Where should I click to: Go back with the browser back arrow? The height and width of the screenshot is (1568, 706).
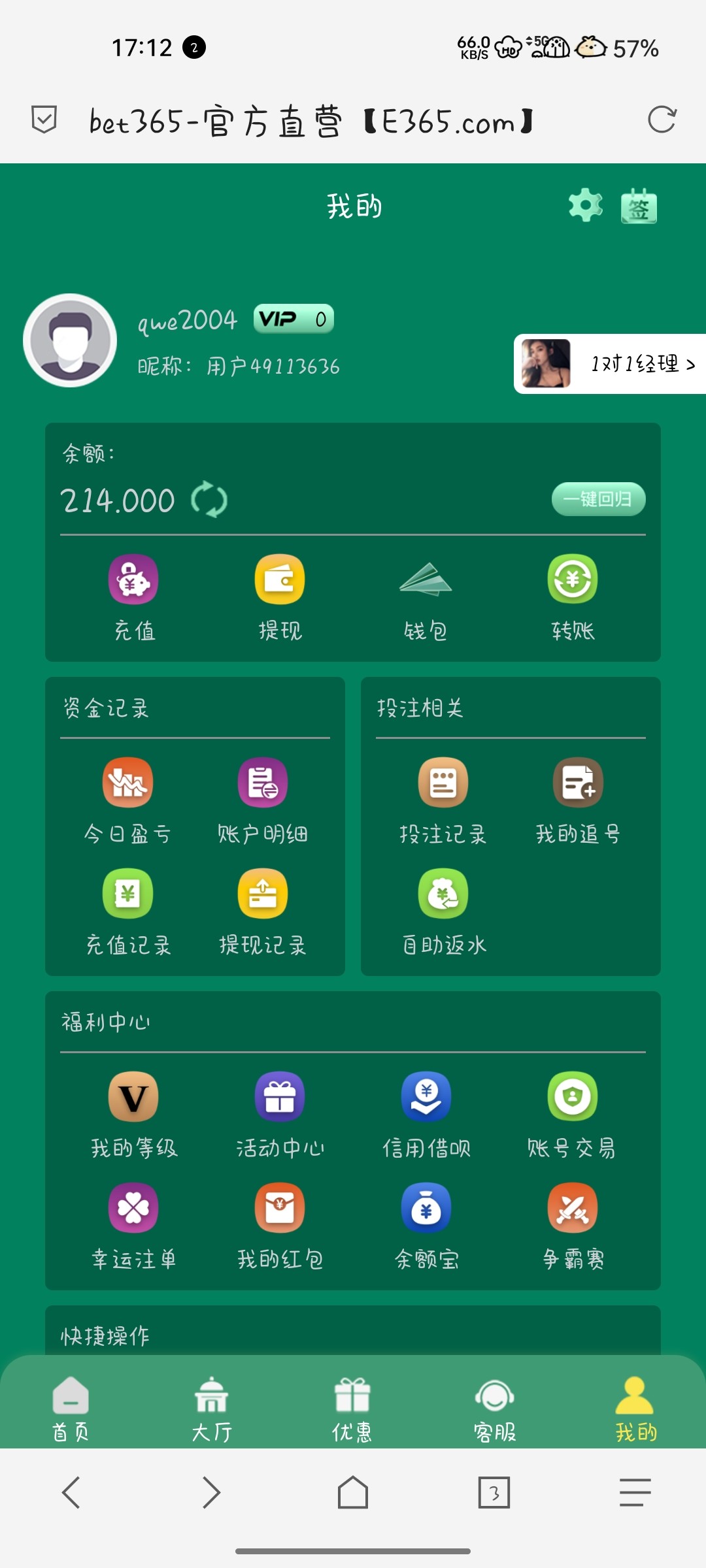[x=71, y=1492]
